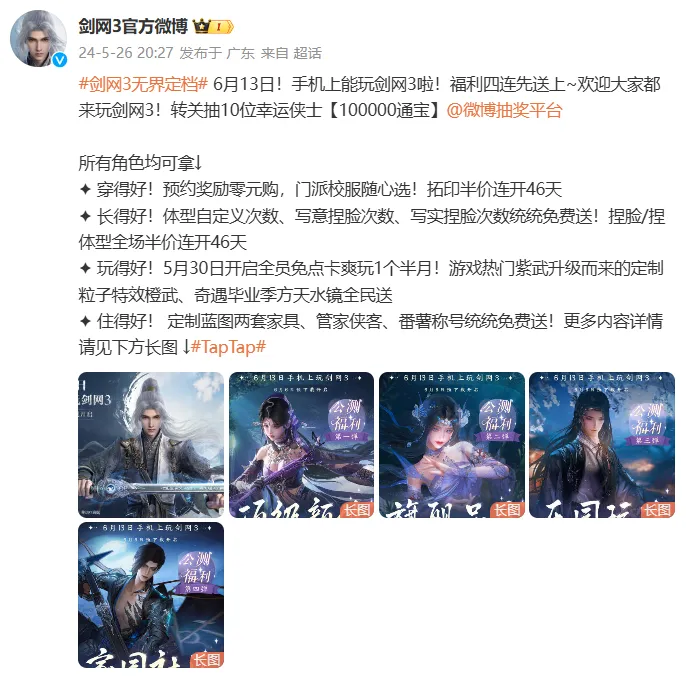View the white-haired swordsman image
686x679 pixels.
coord(151,445)
